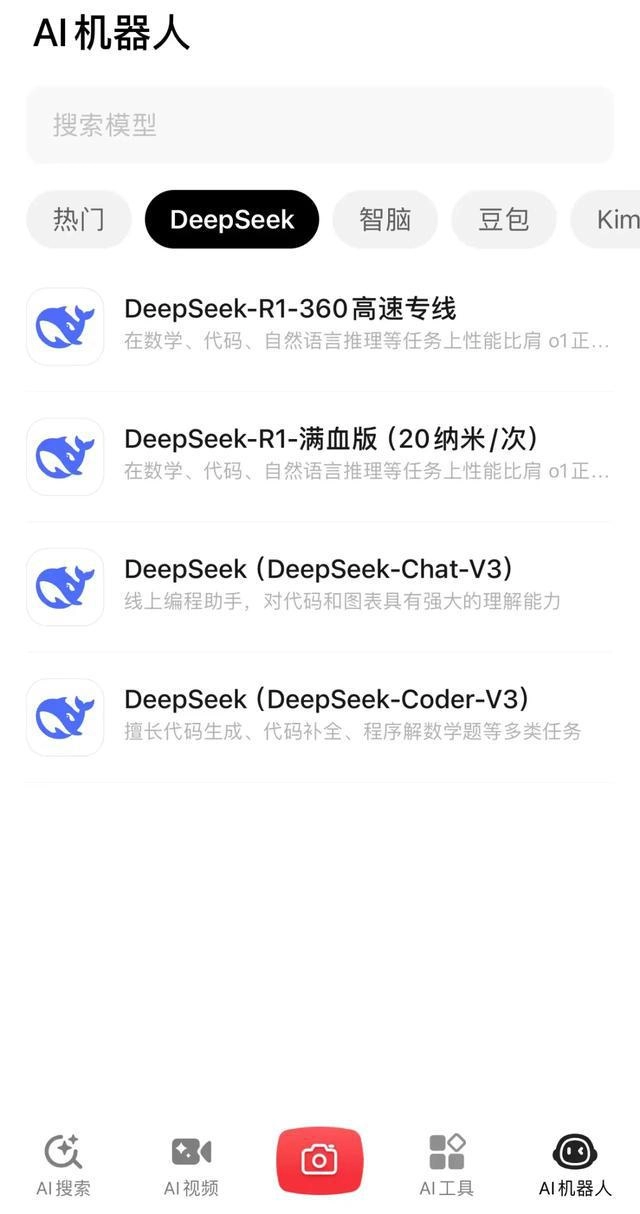This screenshot has height=1214, width=640.
Task: Select the DeepSeek category chip
Action: point(232,219)
